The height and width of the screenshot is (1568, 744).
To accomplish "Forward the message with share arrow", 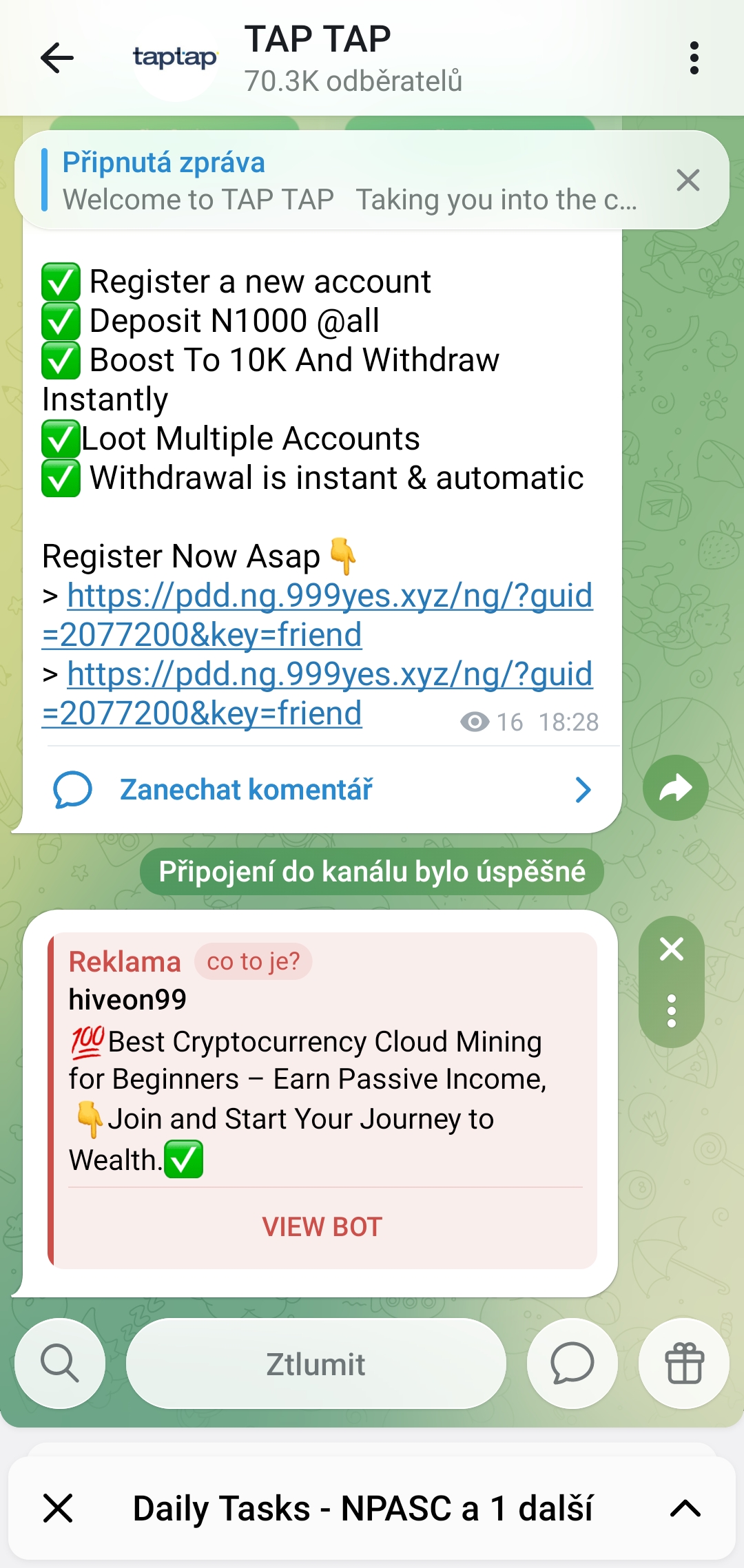I will tap(675, 788).
